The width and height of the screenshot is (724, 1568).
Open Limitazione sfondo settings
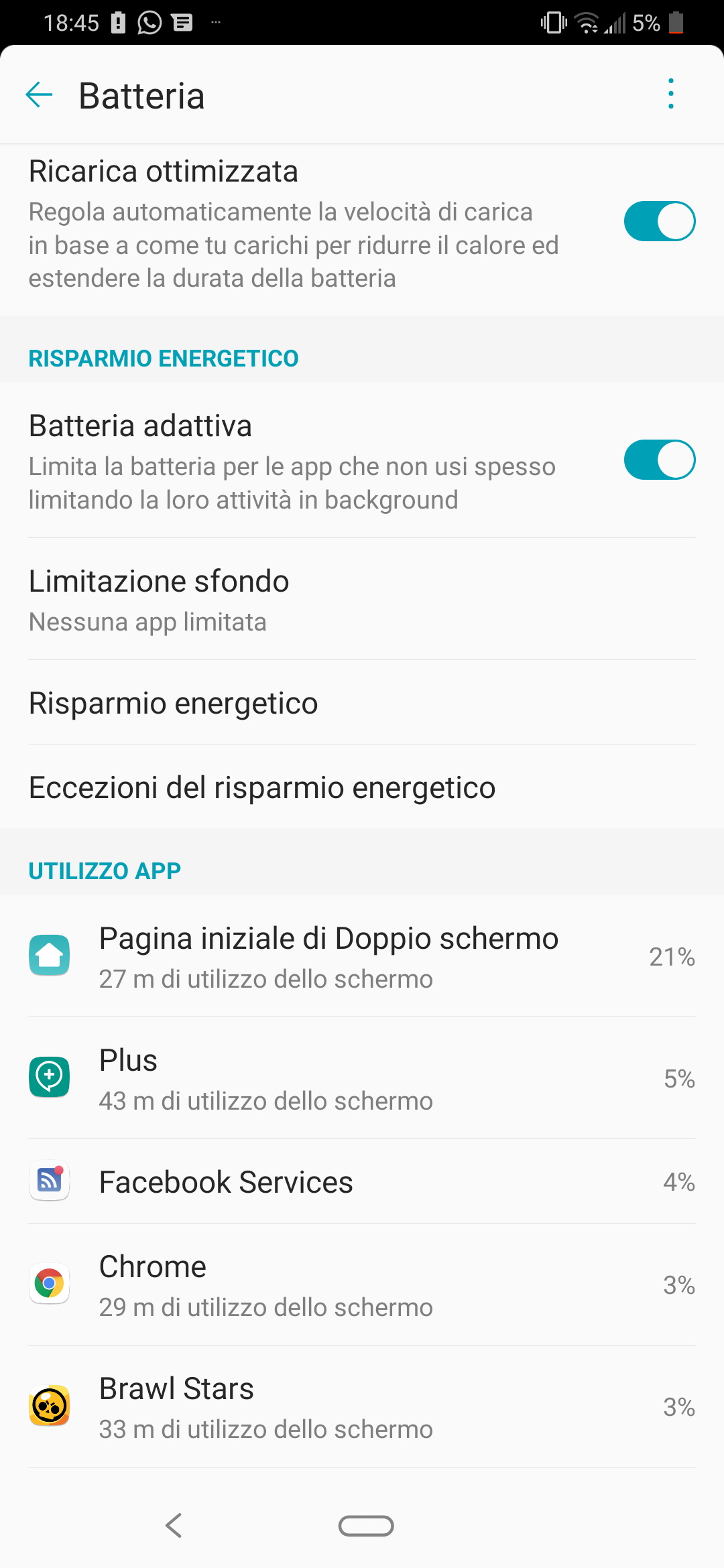click(x=362, y=599)
